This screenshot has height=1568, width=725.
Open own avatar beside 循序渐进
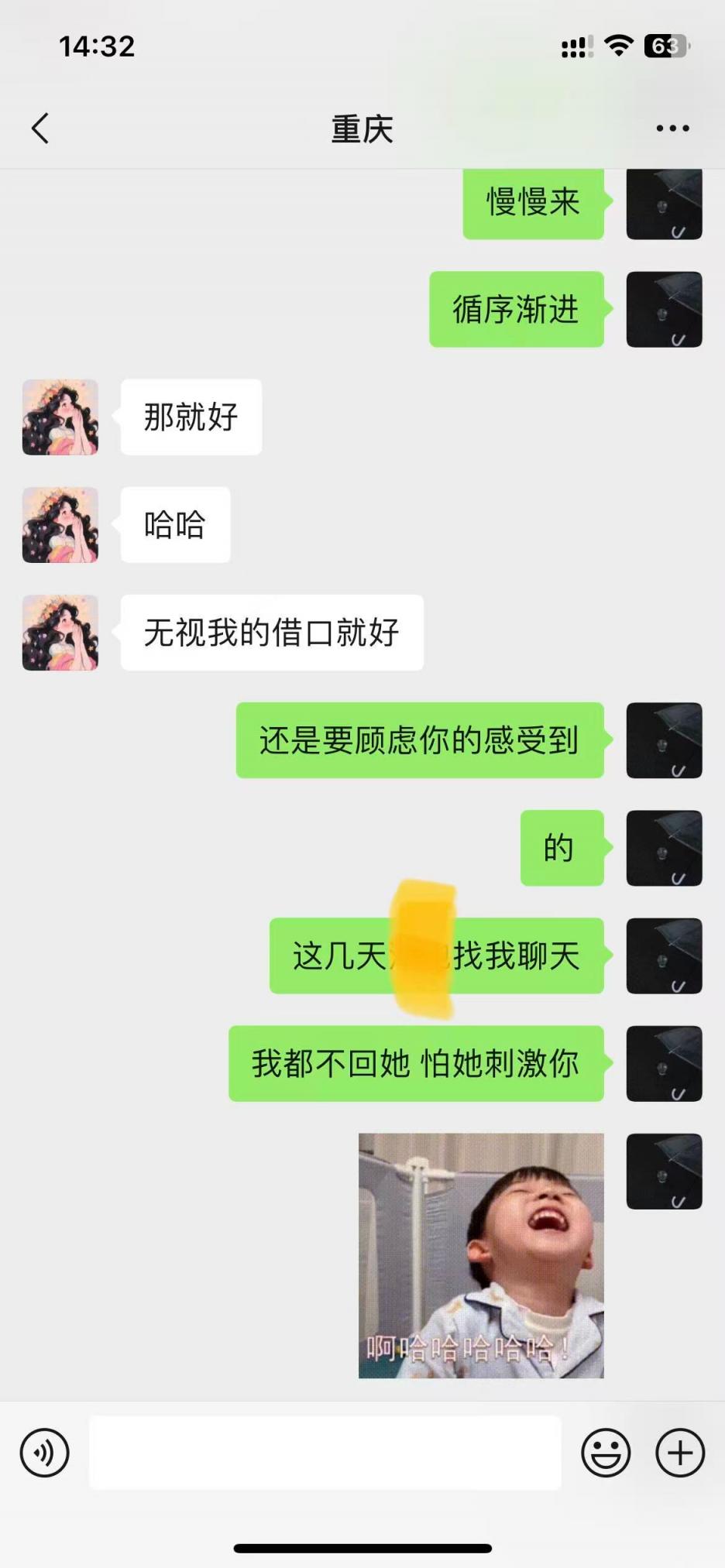tap(664, 309)
